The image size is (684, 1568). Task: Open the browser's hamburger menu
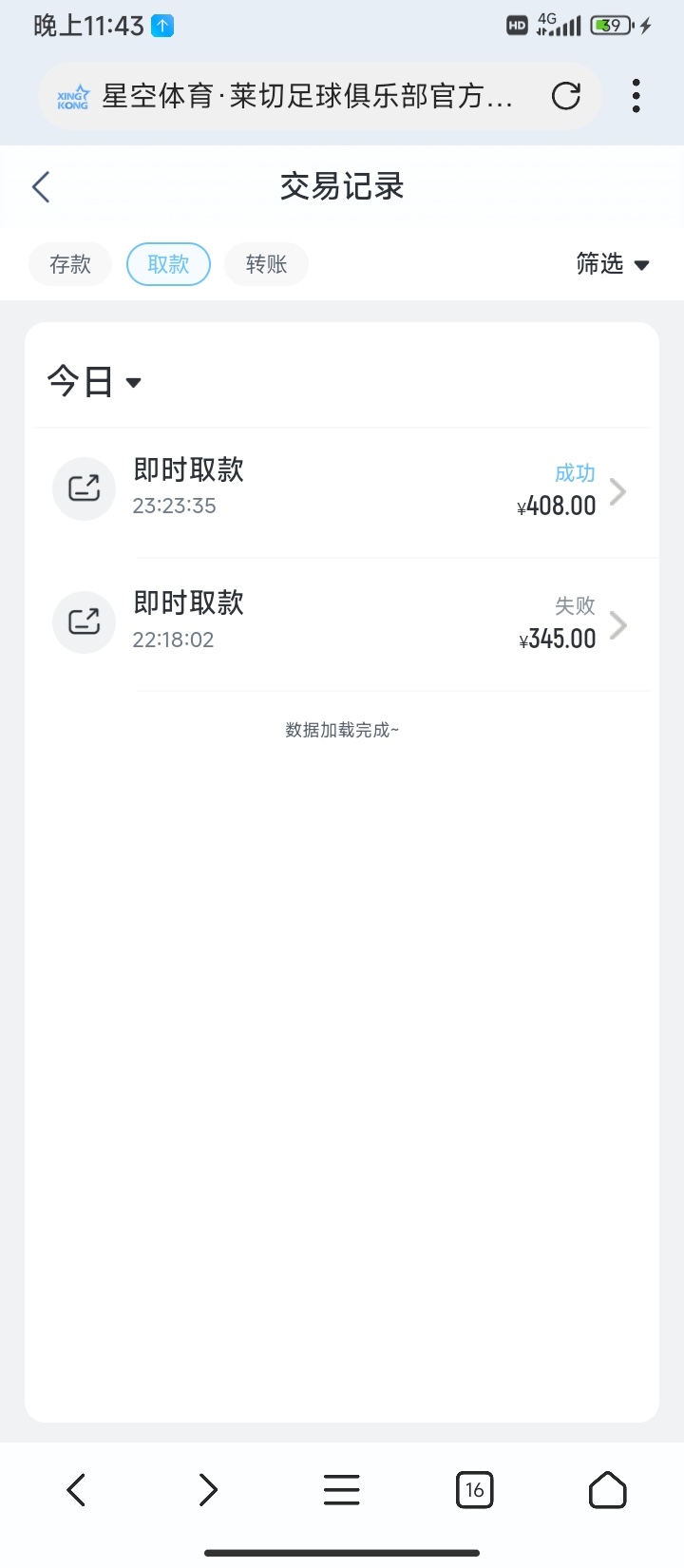(x=341, y=1489)
